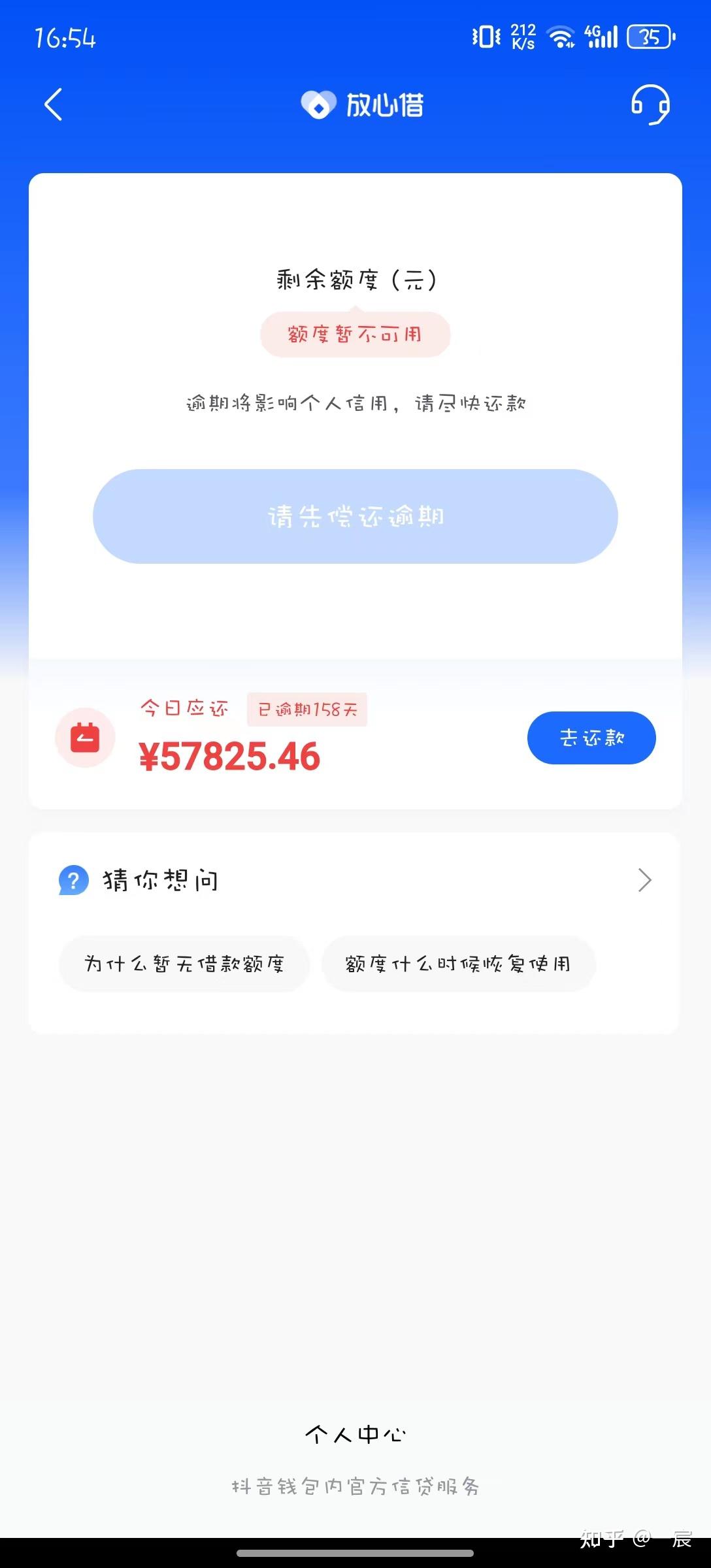This screenshot has width=711, height=1568.
Task: Select the 额度什么时候恢复使用 question chip
Action: (x=458, y=964)
